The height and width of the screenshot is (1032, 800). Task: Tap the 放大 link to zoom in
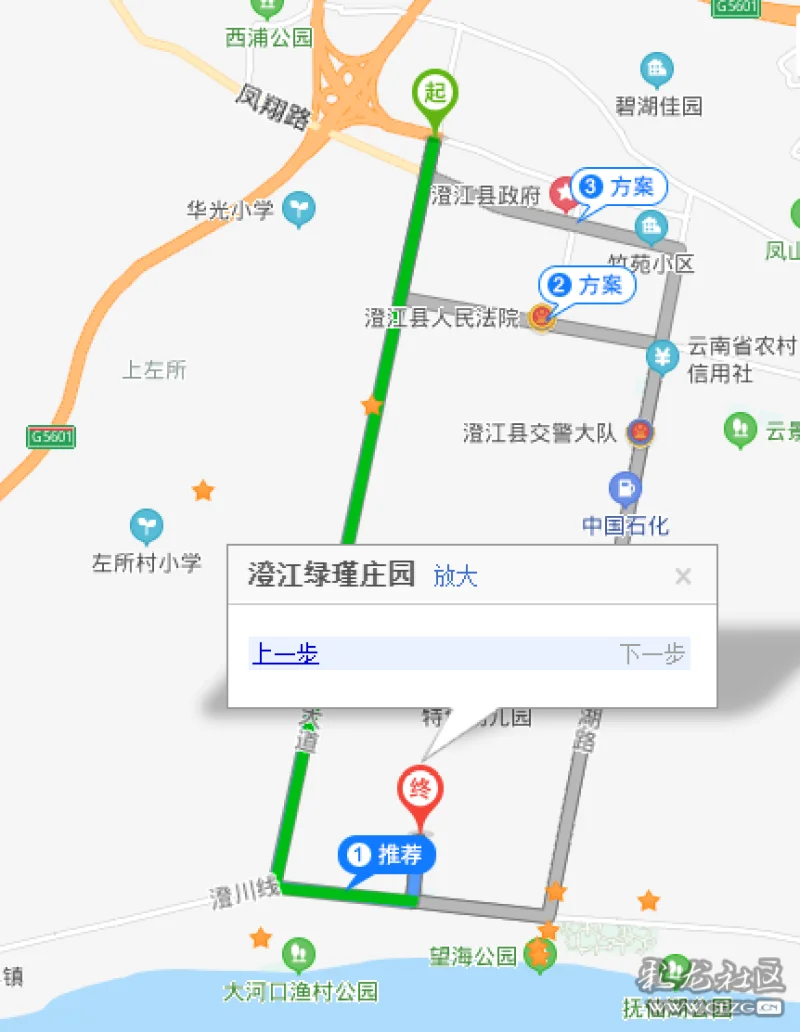pyautogui.click(x=455, y=576)
